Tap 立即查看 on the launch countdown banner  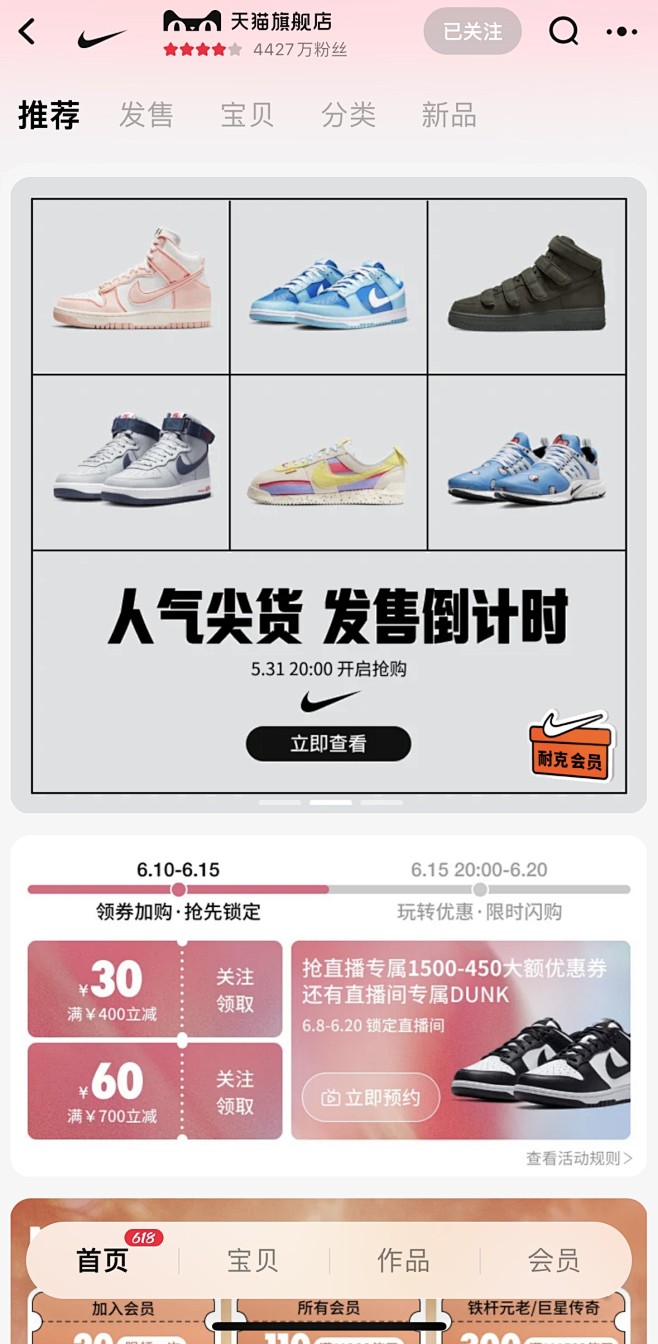329,744
